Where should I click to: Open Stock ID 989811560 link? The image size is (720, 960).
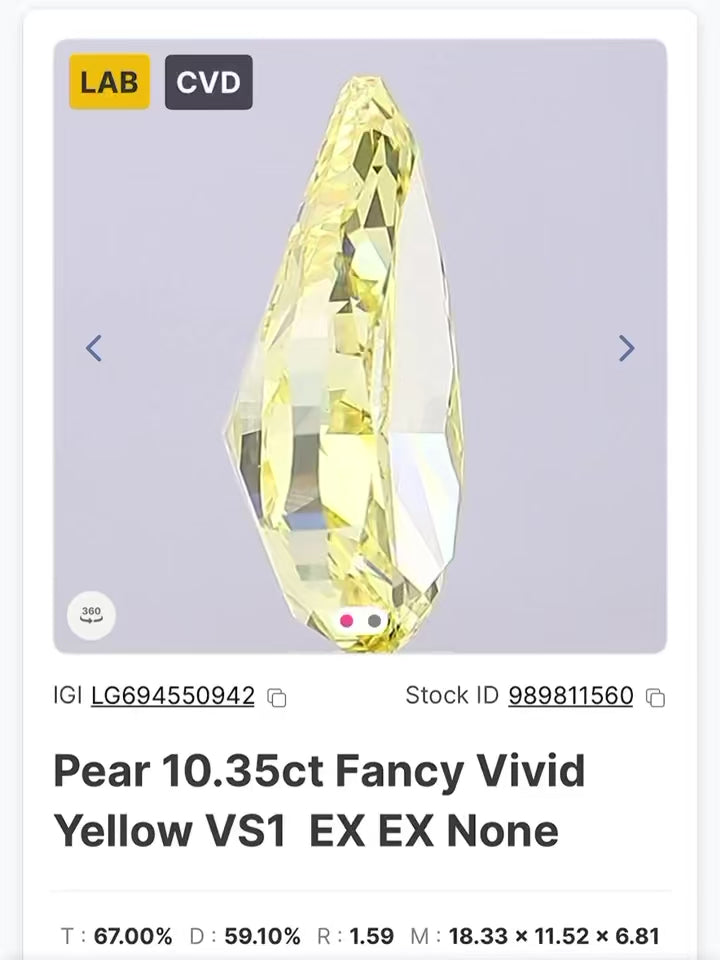tap(570, 696)
